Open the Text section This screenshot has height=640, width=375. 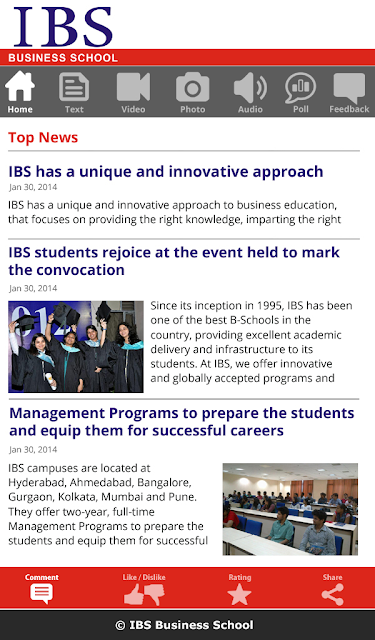pyautogui.click(x=74, y=92)
